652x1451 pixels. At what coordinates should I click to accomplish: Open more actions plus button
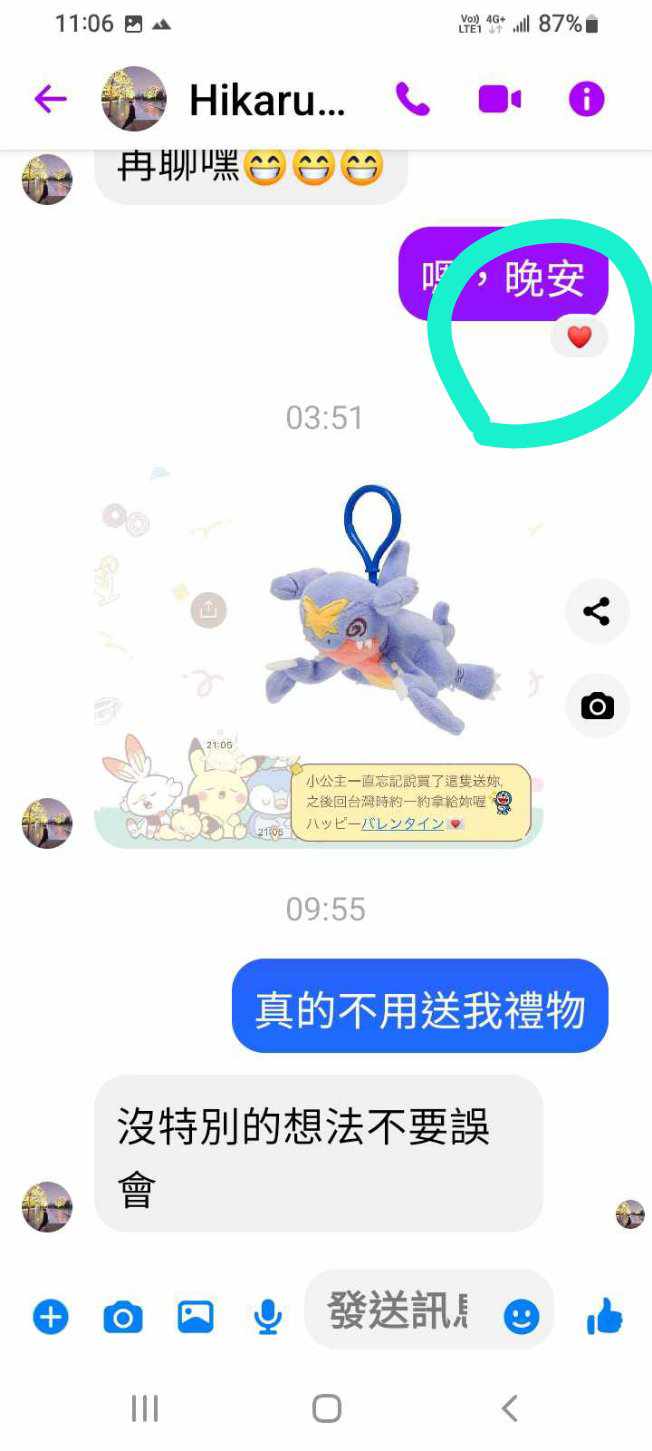(x=50, y=1317)
